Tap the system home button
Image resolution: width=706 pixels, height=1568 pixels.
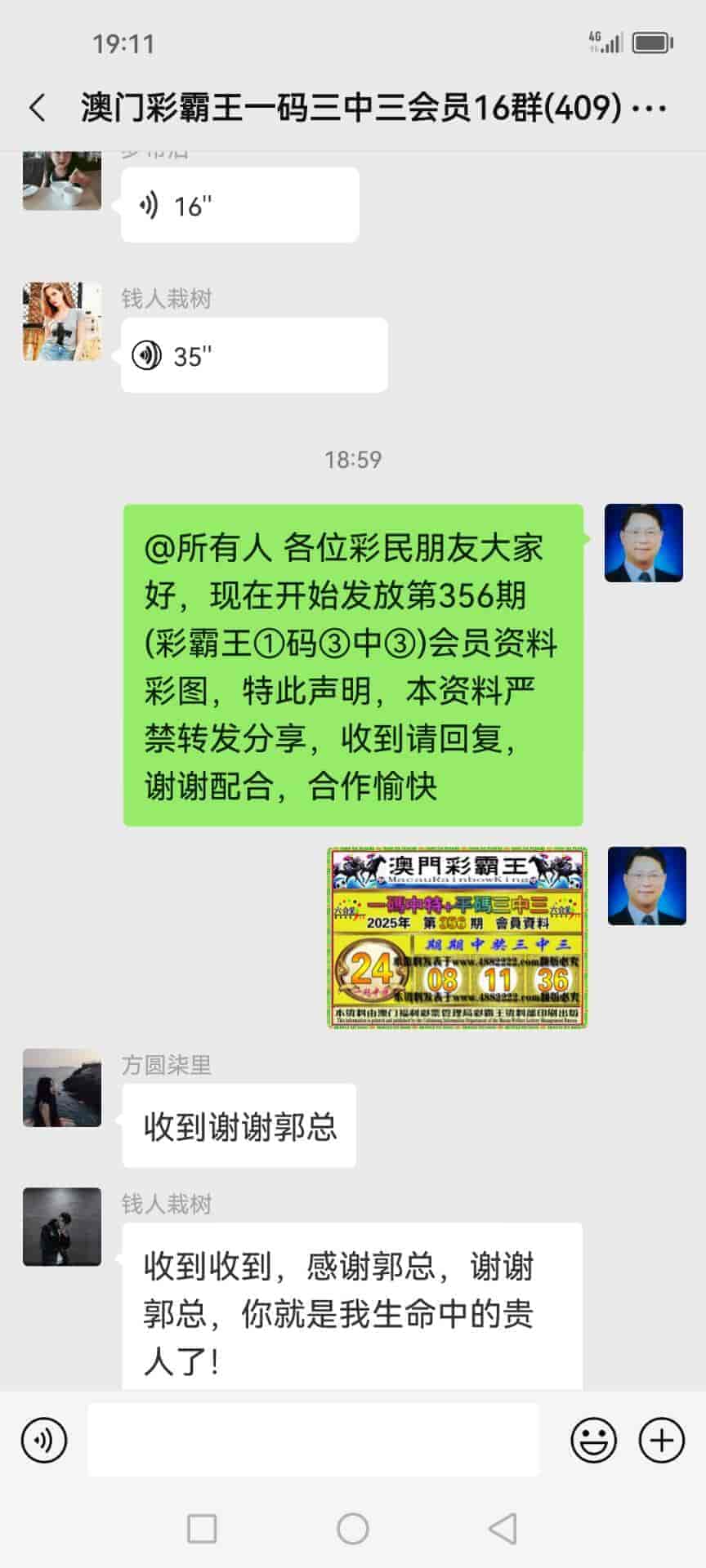(353, 1529)
